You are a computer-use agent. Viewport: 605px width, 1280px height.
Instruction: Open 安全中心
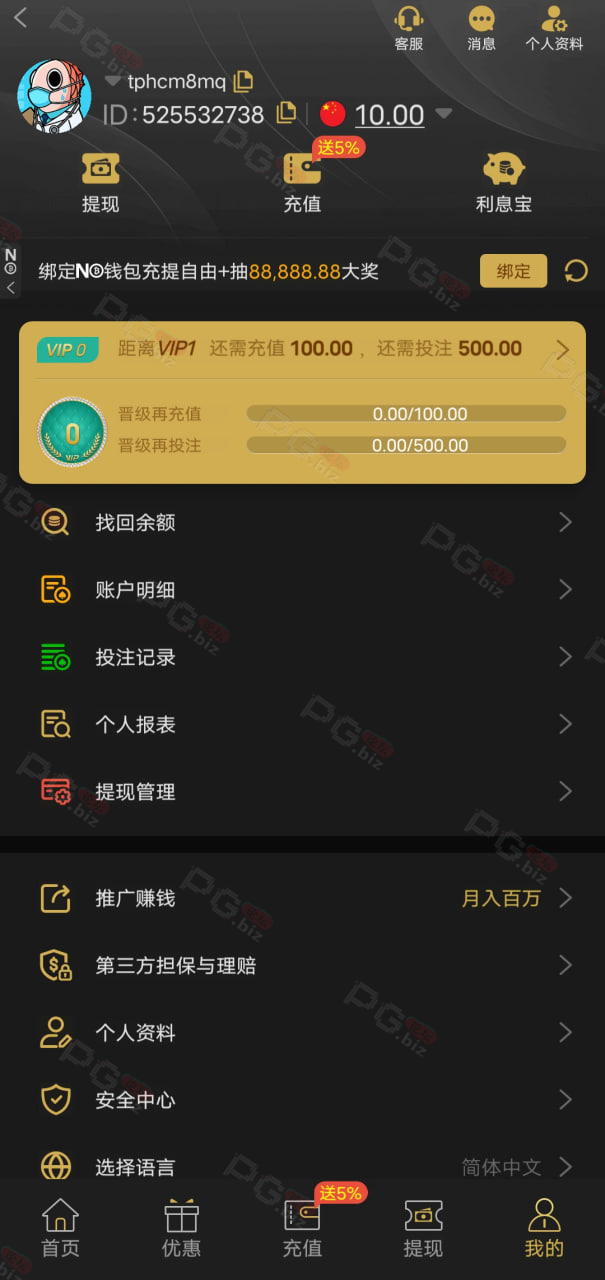pyautogui.click(x=302, y=1100)
